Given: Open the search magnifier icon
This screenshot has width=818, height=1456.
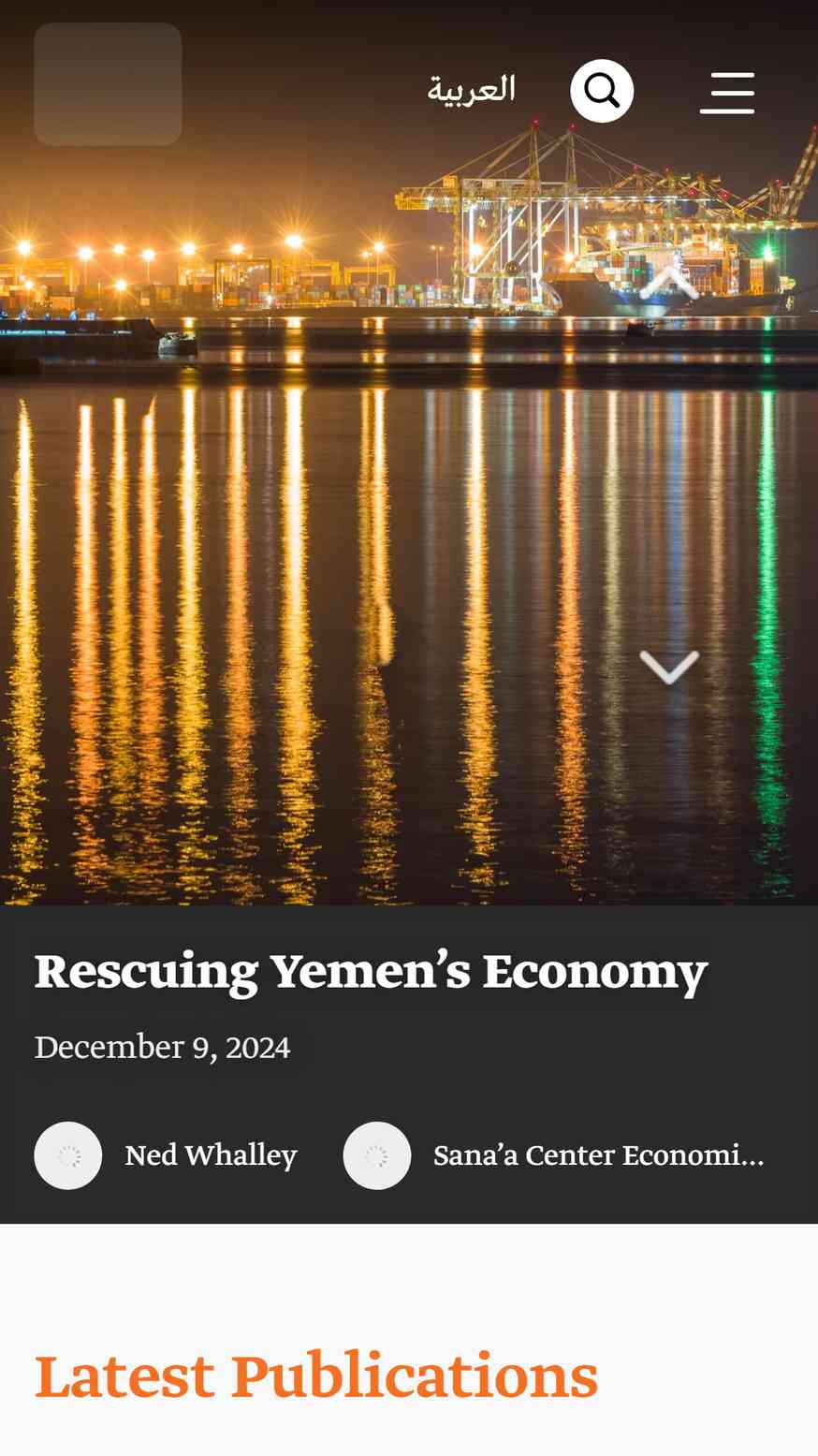Looking at the screenshot, I should 602,91.
